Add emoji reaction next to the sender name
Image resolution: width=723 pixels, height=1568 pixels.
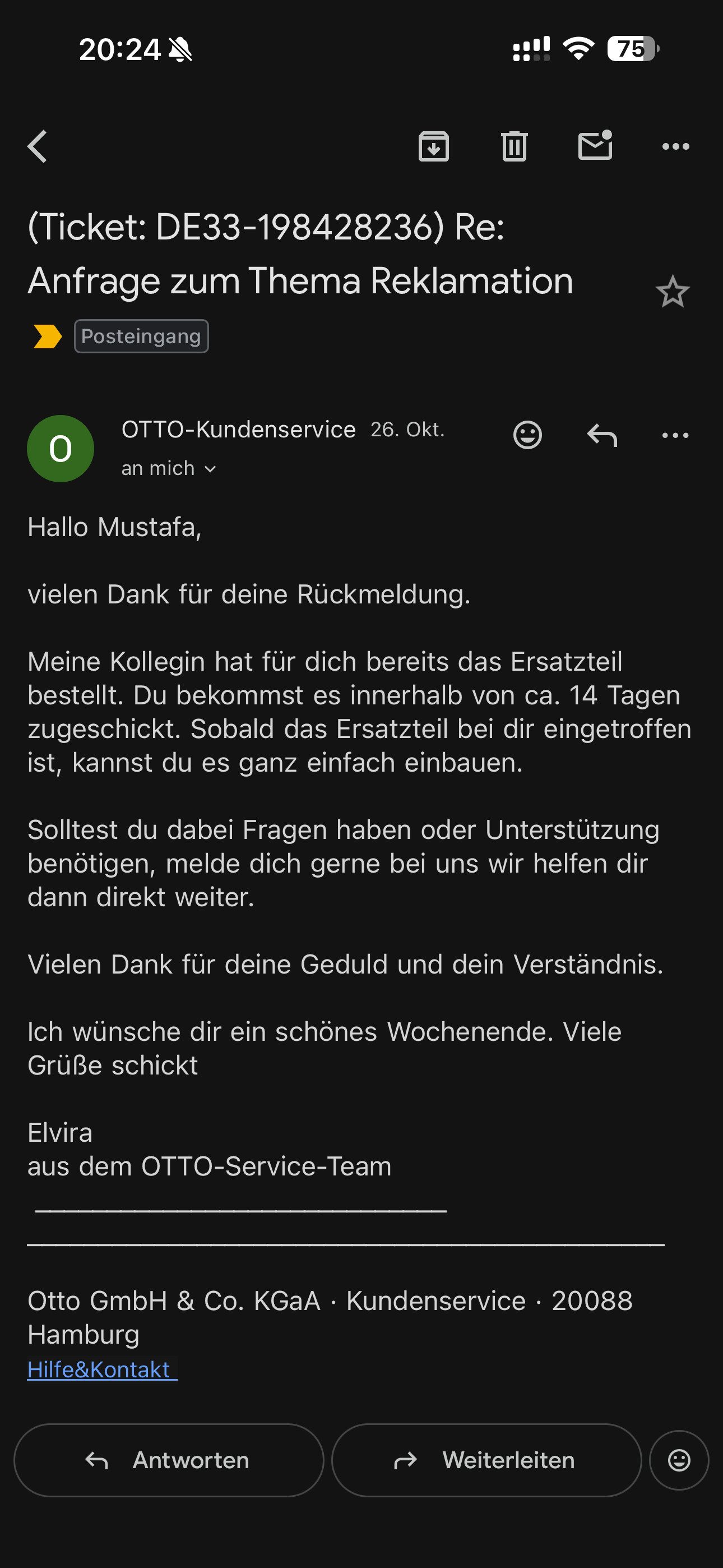pos(527,435)
